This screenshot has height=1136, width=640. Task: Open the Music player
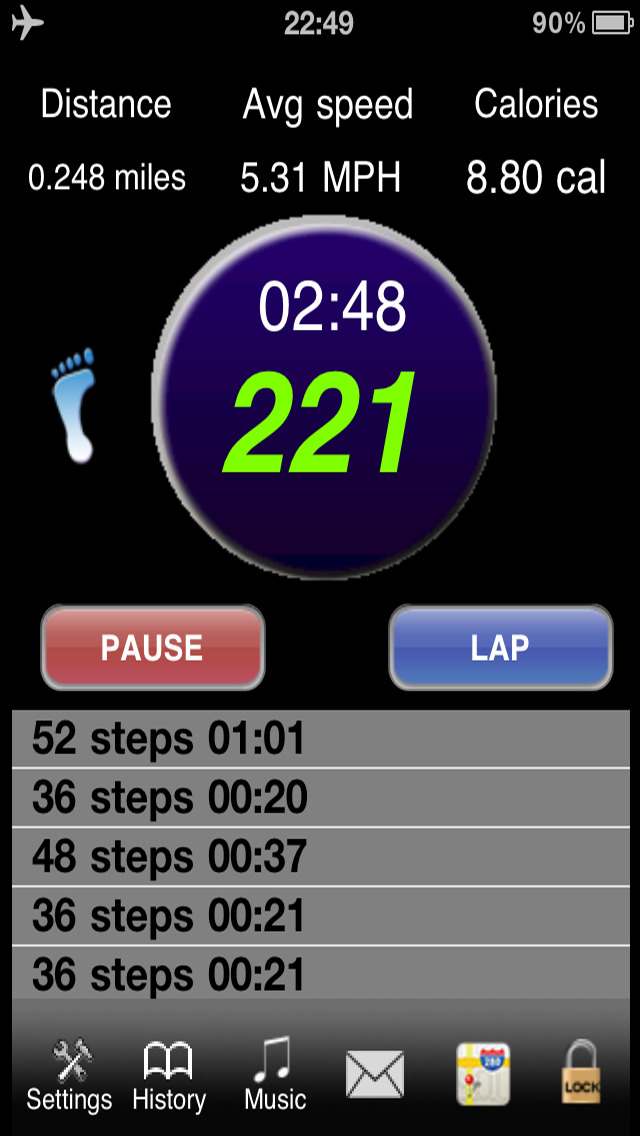[x=274, y=1075]
